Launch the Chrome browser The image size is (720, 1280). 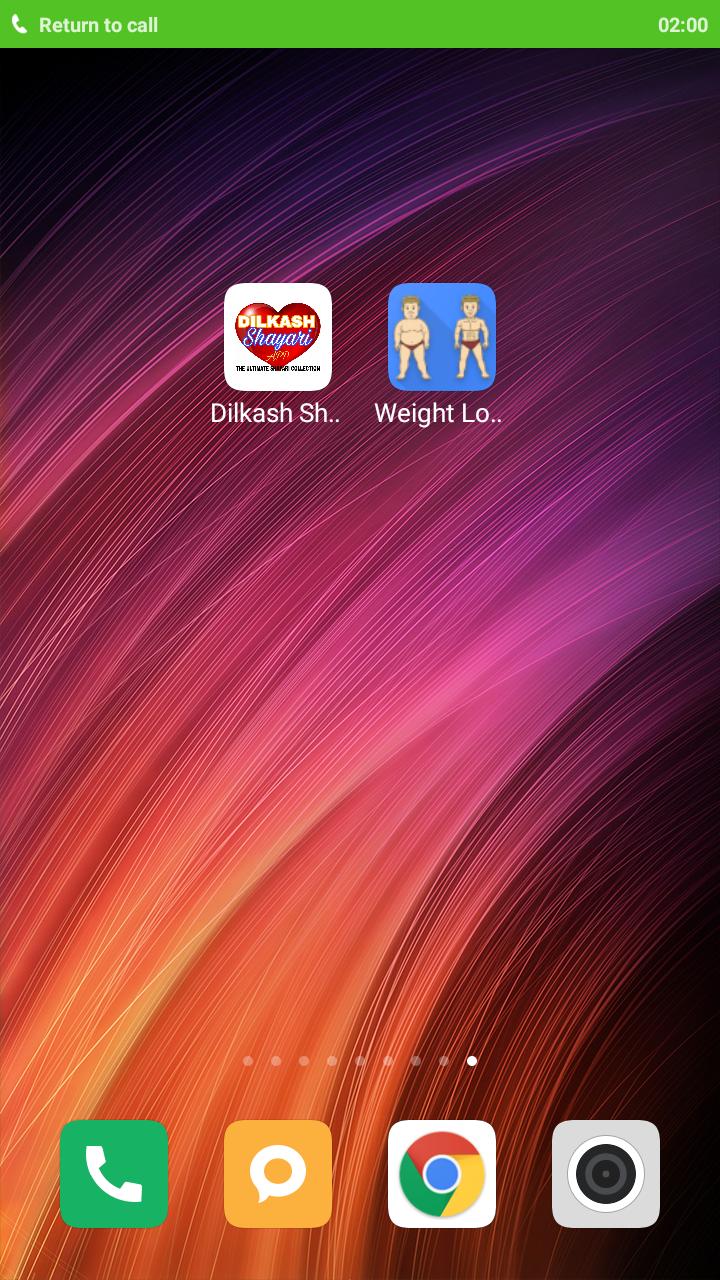pos(441,1173)
